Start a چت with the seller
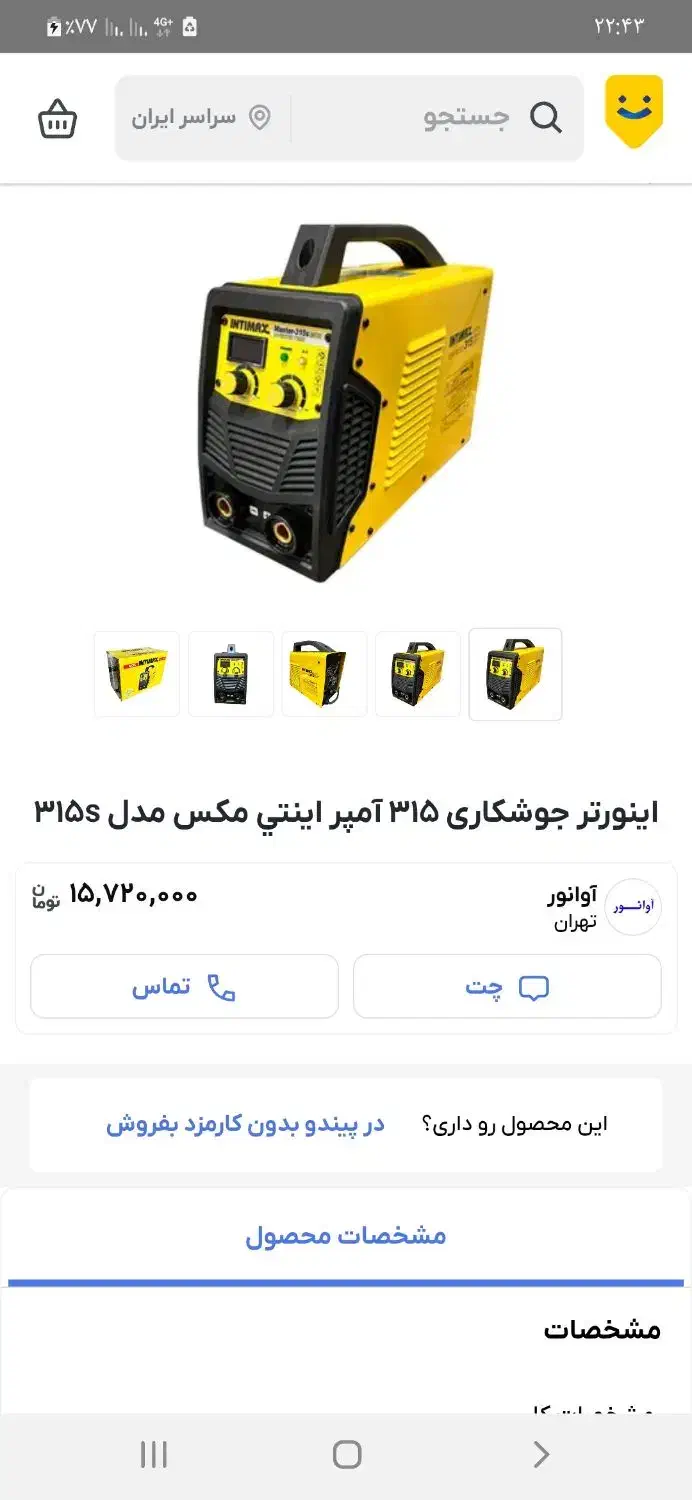This screenshot has width=692, height=1500. pos(507,987)
